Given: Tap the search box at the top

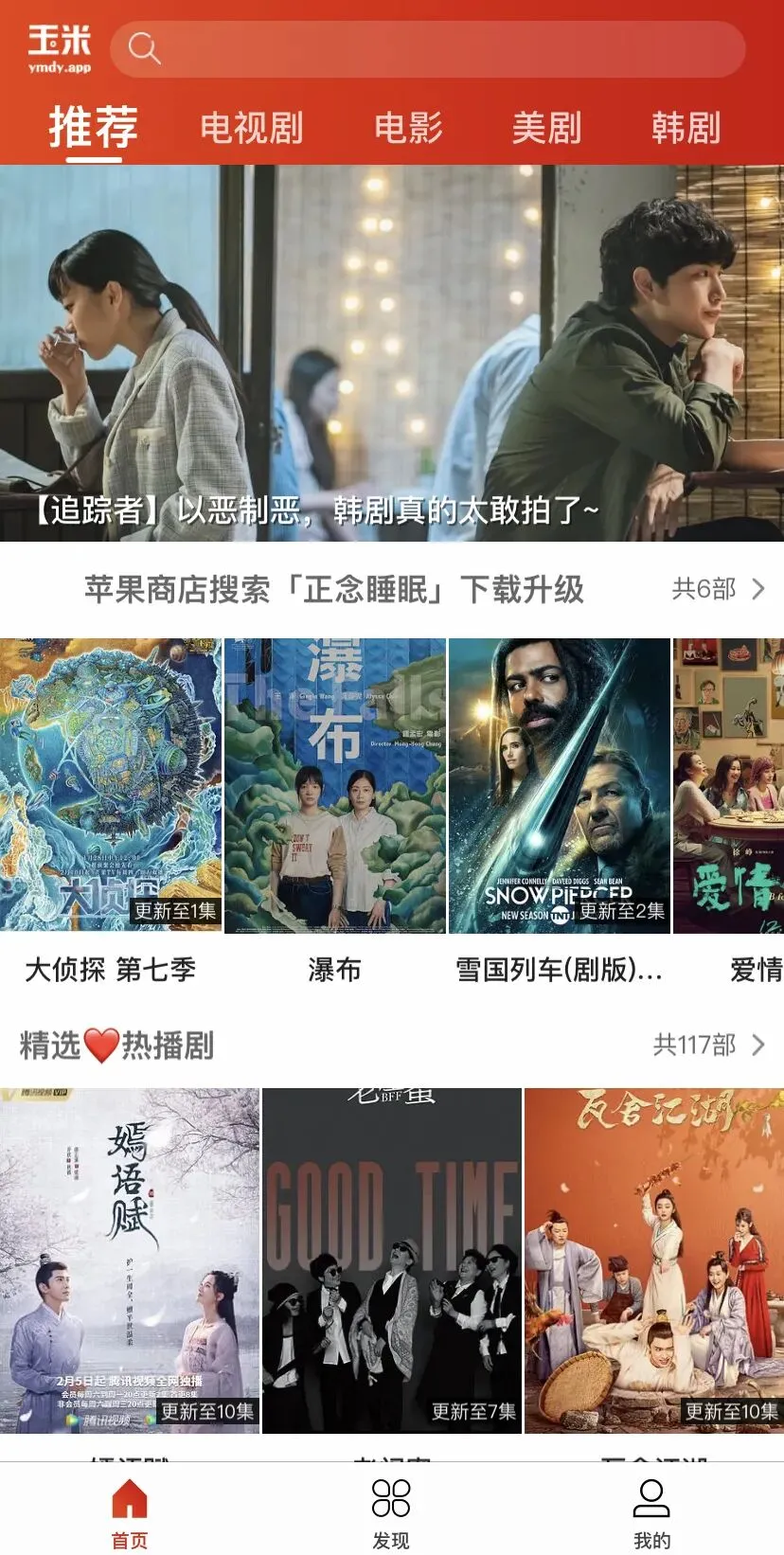Looking at the screenshot, I should point(428,48).
